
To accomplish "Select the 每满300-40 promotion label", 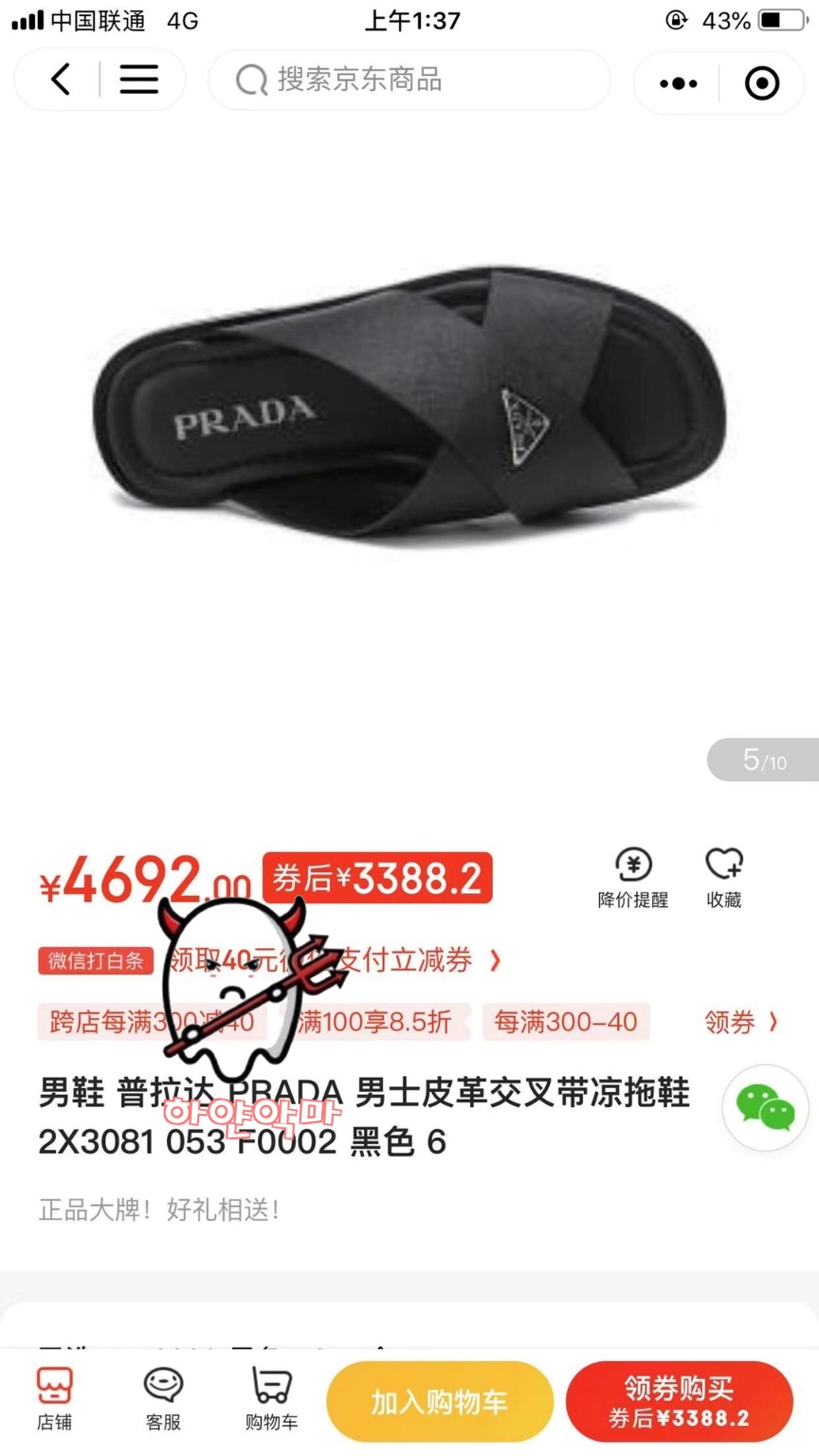I will point(566,1023).
